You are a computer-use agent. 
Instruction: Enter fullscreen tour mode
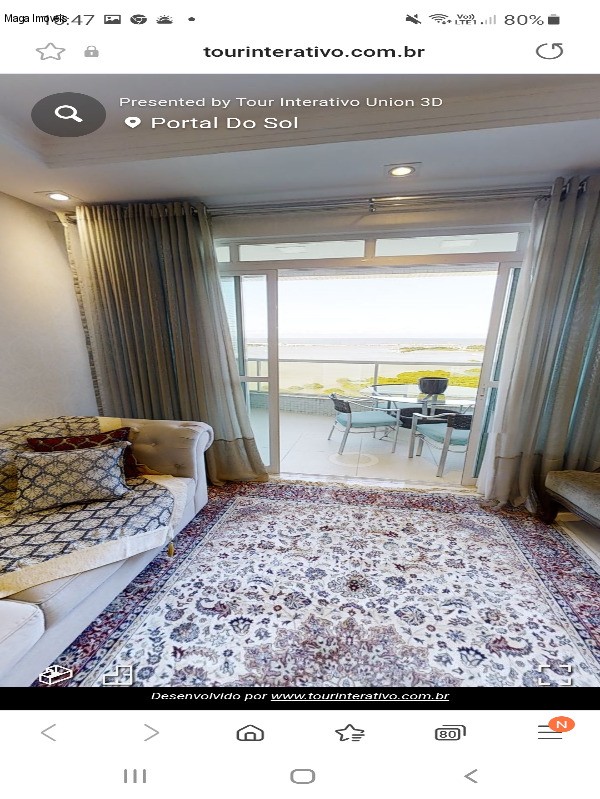(554, 674)
